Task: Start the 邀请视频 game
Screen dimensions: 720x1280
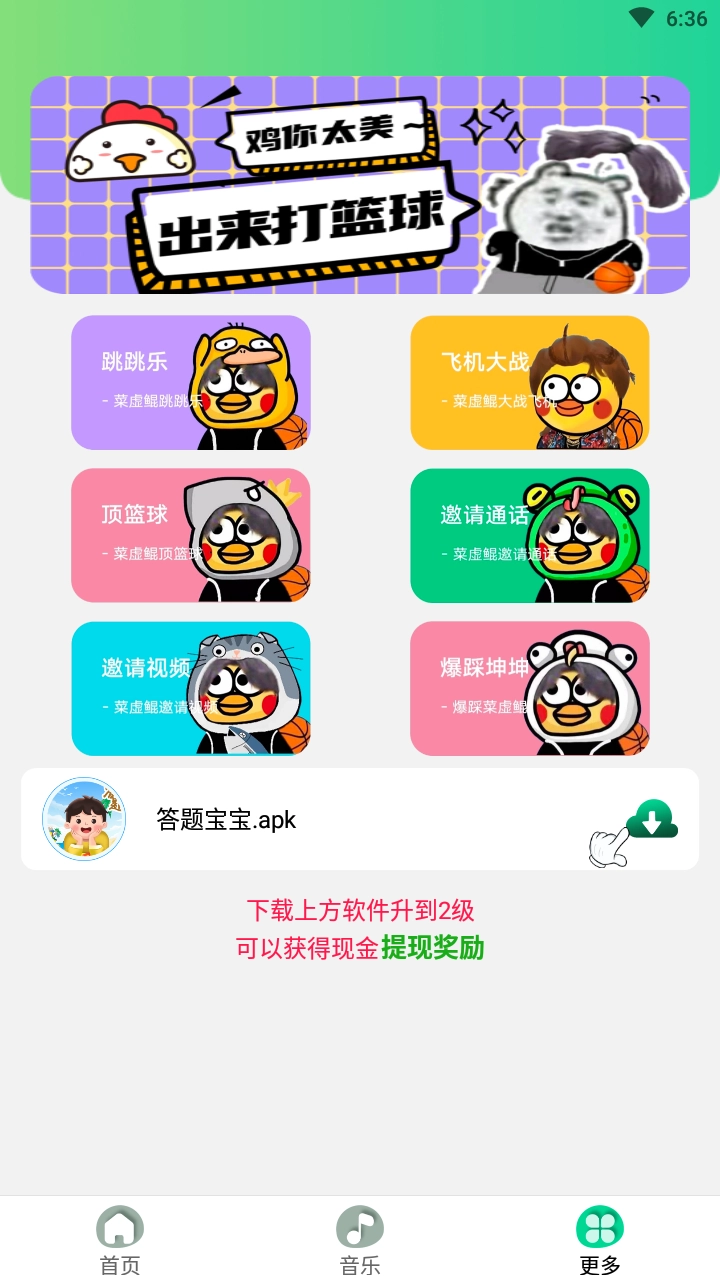Action: 190,689
